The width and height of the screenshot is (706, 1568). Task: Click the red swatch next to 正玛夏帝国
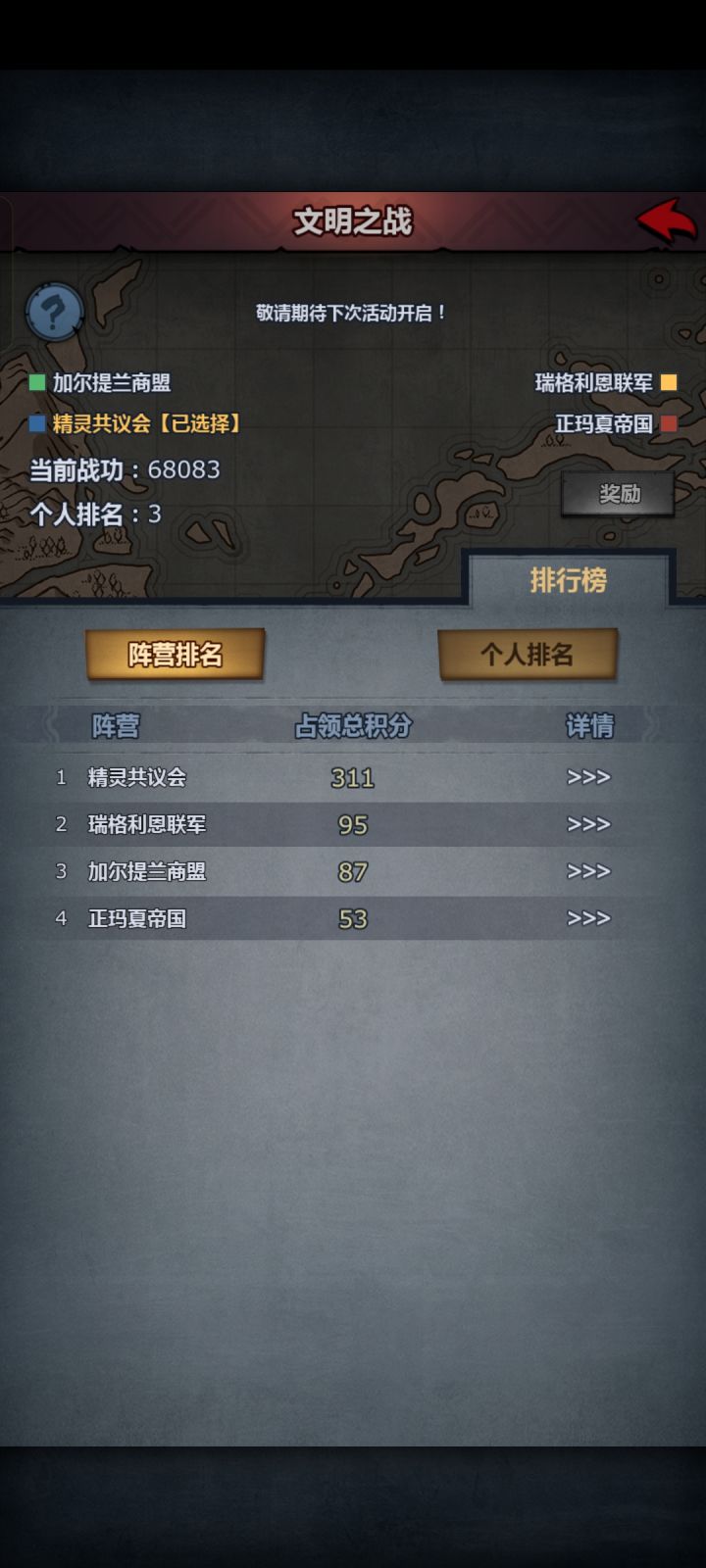coord(671,422)
